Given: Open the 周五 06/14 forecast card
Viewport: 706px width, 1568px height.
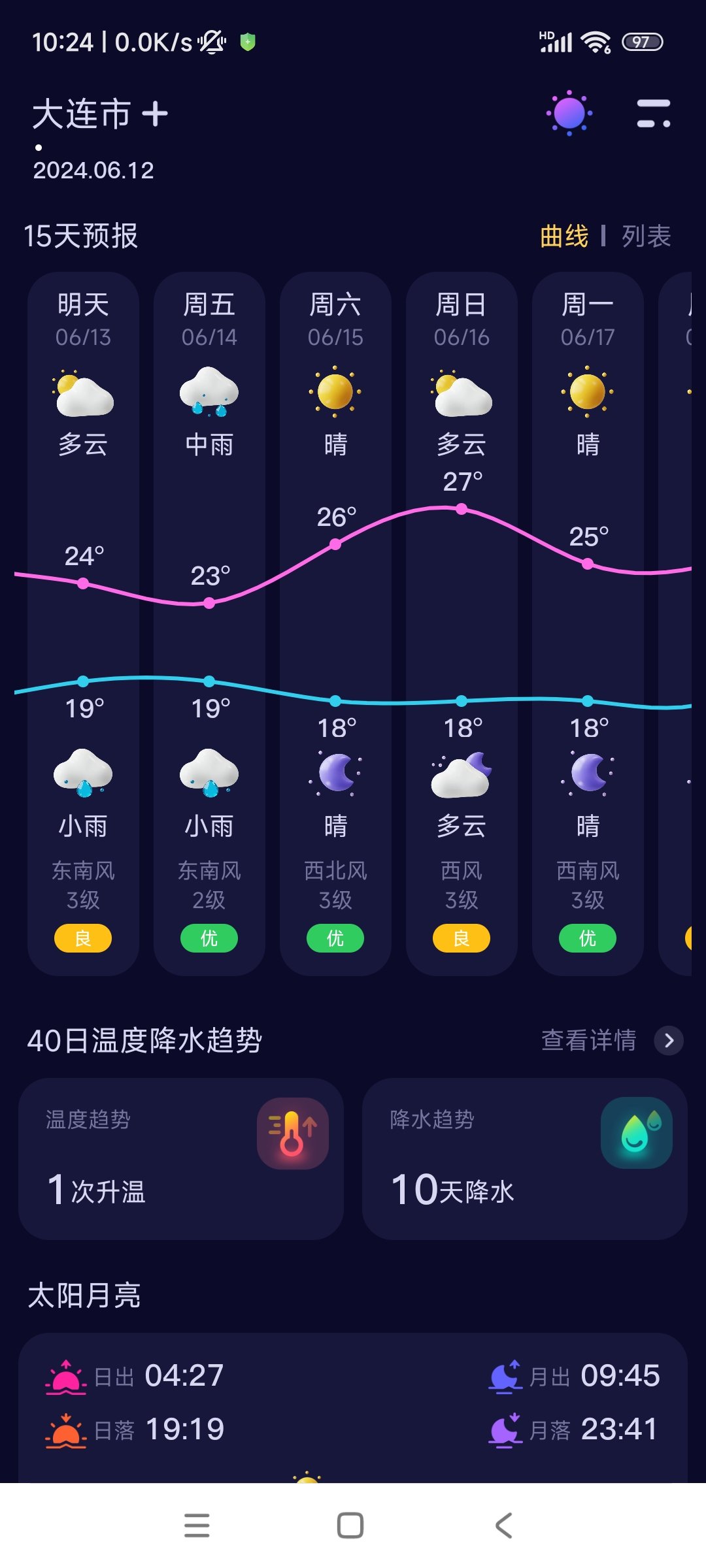Looking at the screenshot, I should pyautogui.click(x=209, y=623).
